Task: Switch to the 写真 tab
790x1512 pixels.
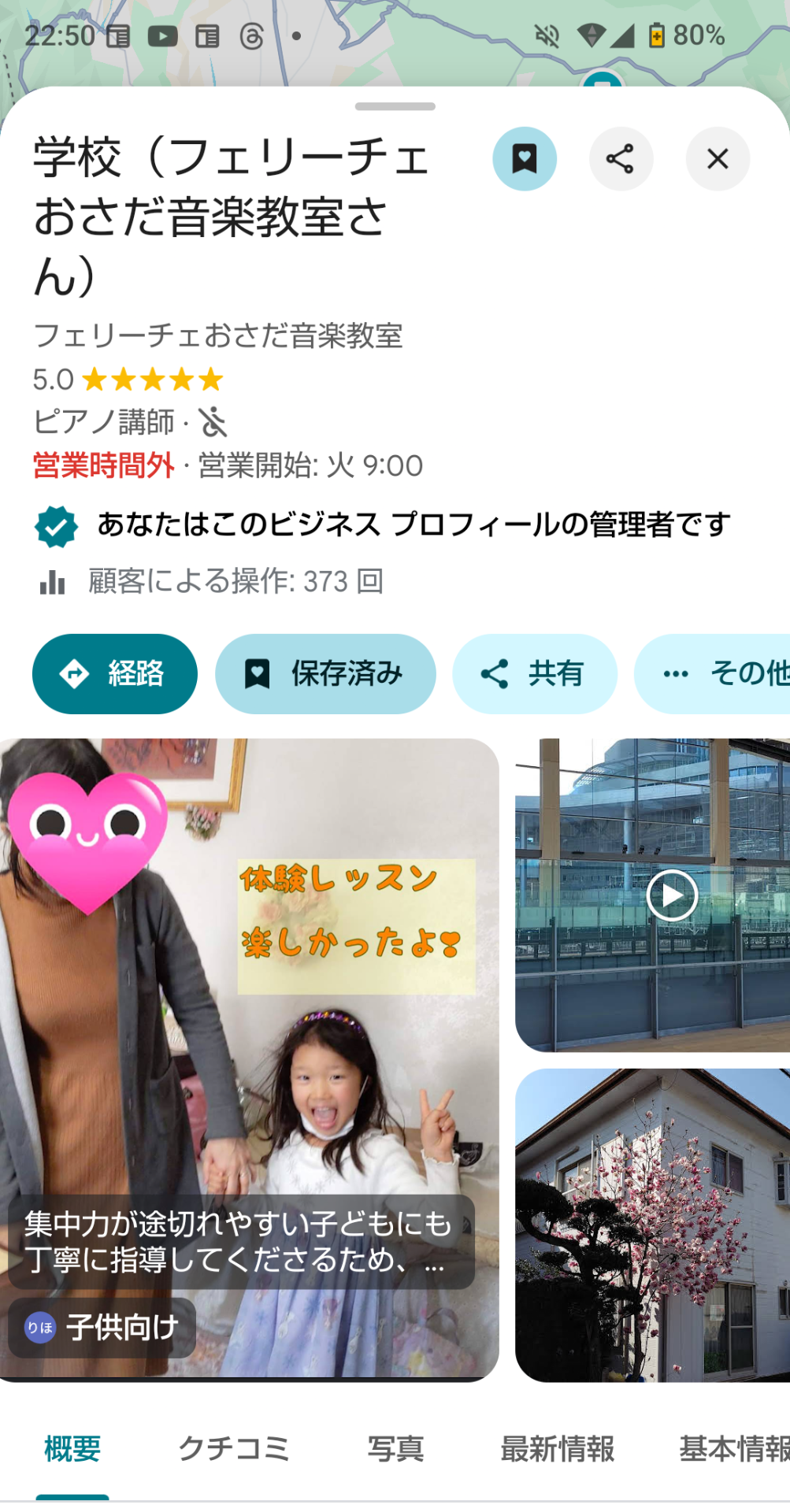Action: pos(395,1449)
